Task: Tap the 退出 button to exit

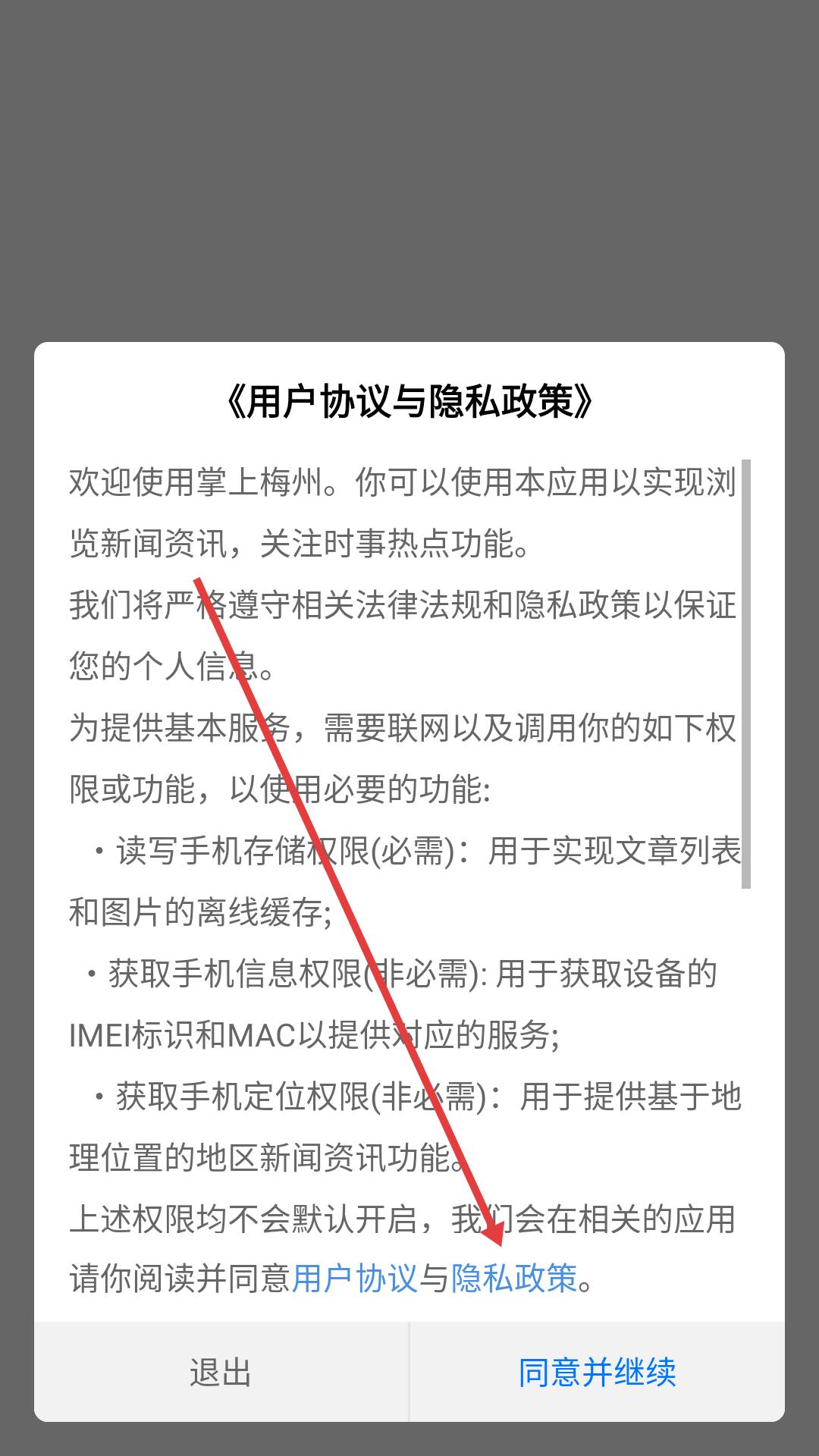Action: point(221,1373)
